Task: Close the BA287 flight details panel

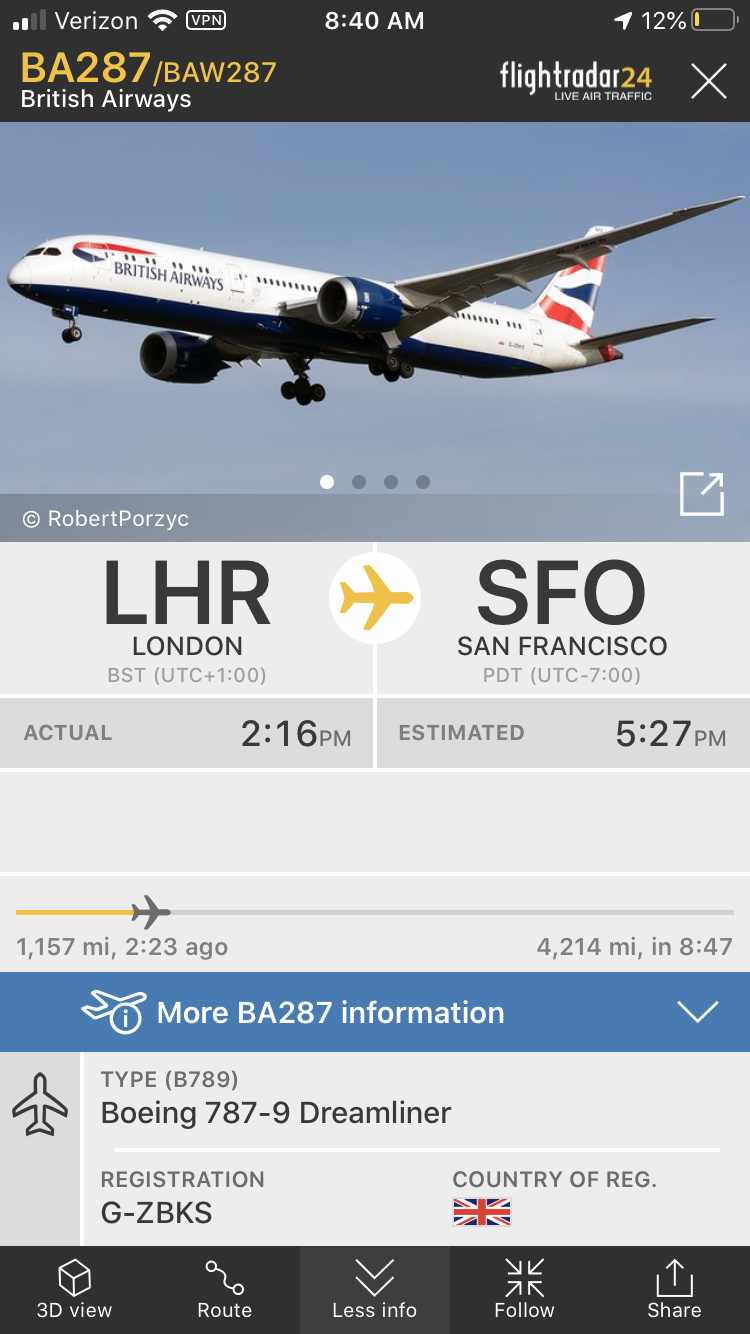Action: coord(708,81)
